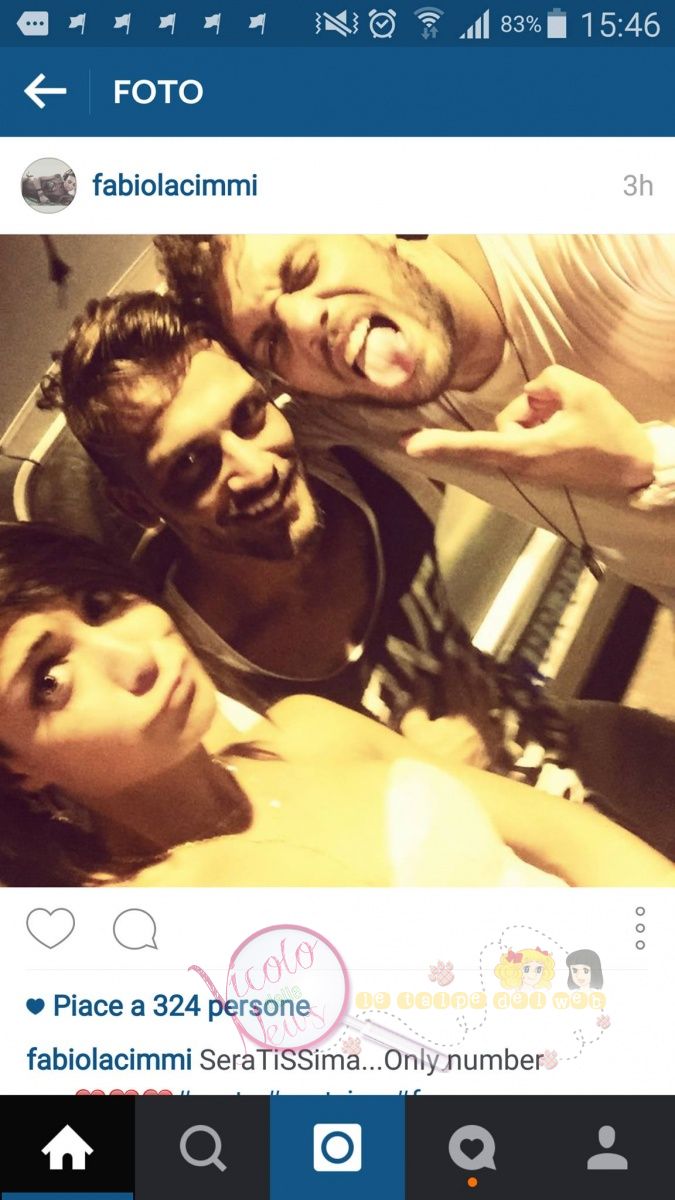Like this photo with the heart icon
The width and height of the screenshot is (675, 1200).
click(50, 929)
